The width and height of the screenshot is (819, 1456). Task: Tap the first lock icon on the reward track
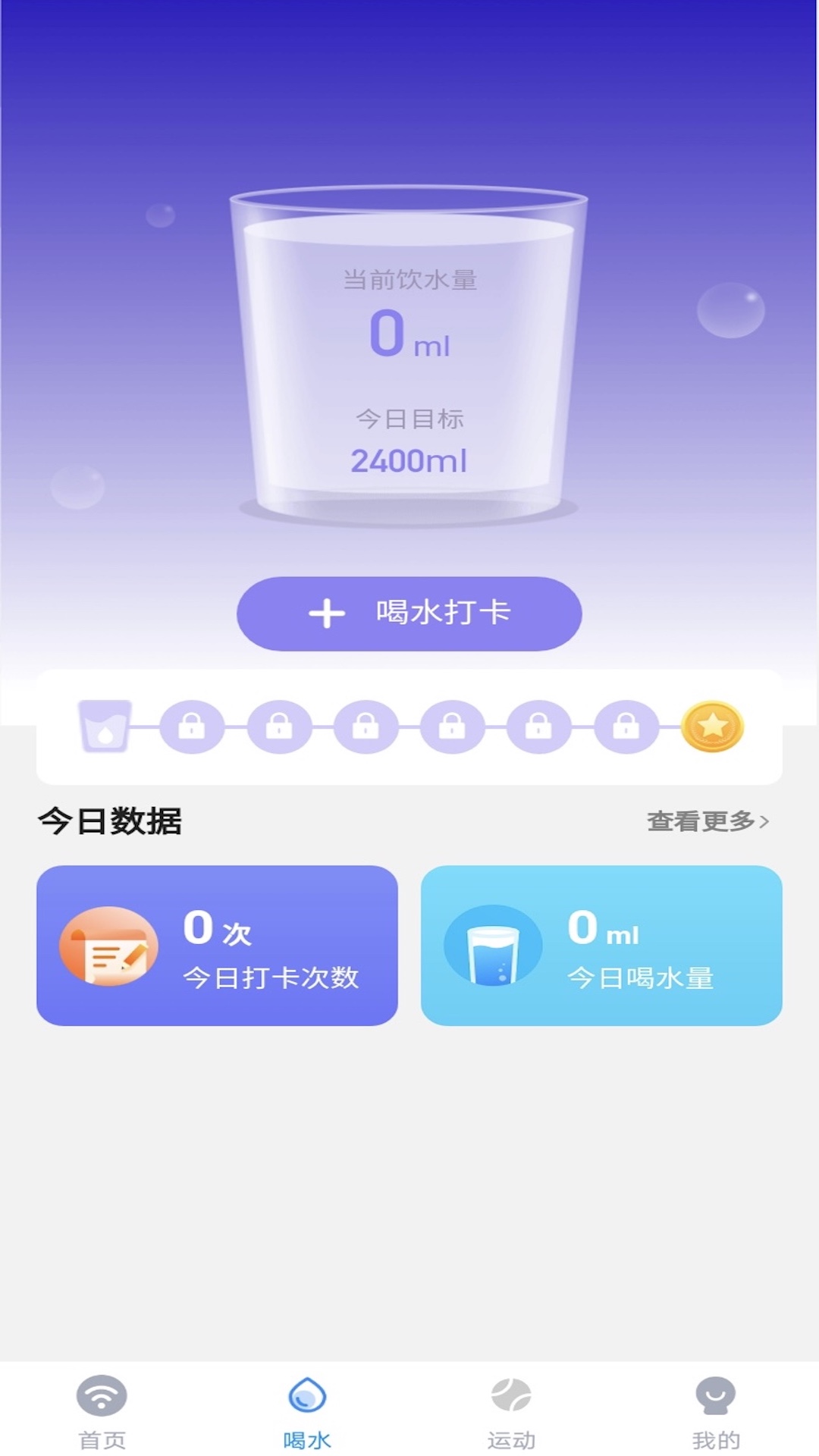point(193,726)
